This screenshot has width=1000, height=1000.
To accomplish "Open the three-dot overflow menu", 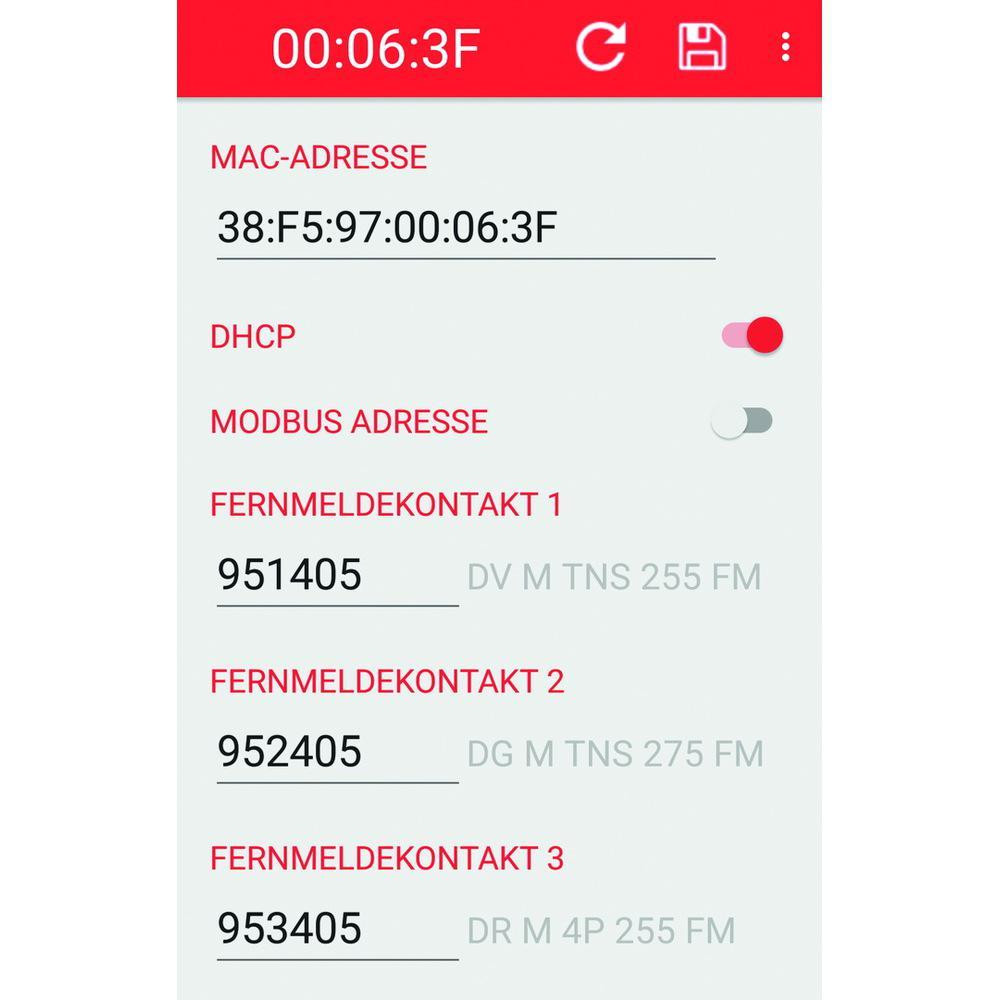I will tap(786, 47).
